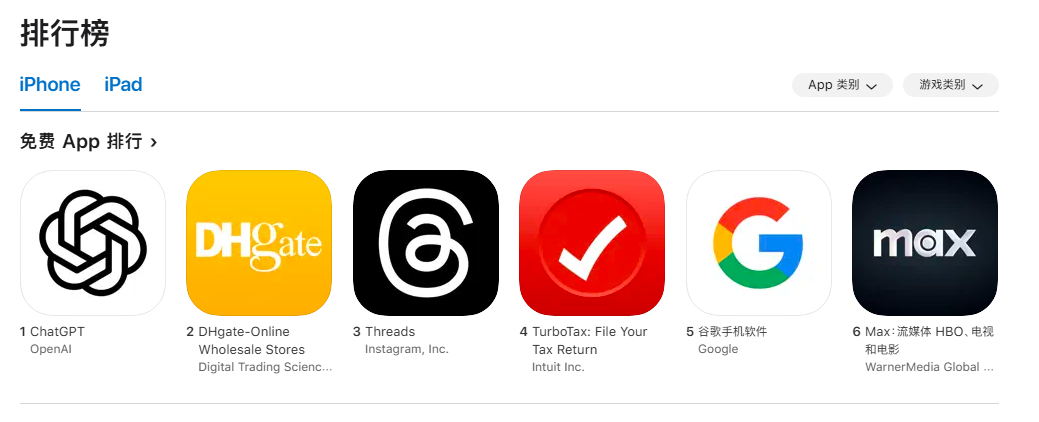Open the Max streaming app page
The width and height of the screenshot is (1039, 422).
click(x=925, y=243)
